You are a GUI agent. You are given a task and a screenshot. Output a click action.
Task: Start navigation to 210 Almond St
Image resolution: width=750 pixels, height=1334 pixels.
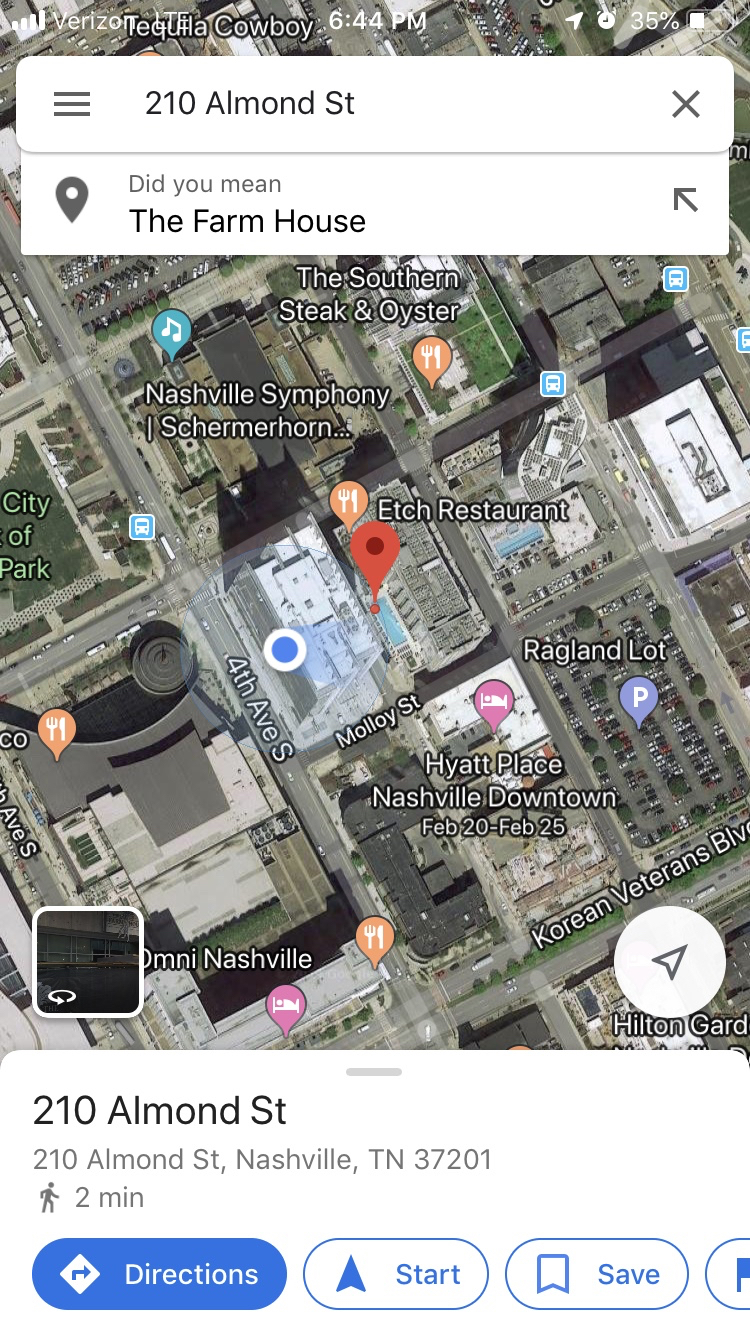coord(396,1274)
